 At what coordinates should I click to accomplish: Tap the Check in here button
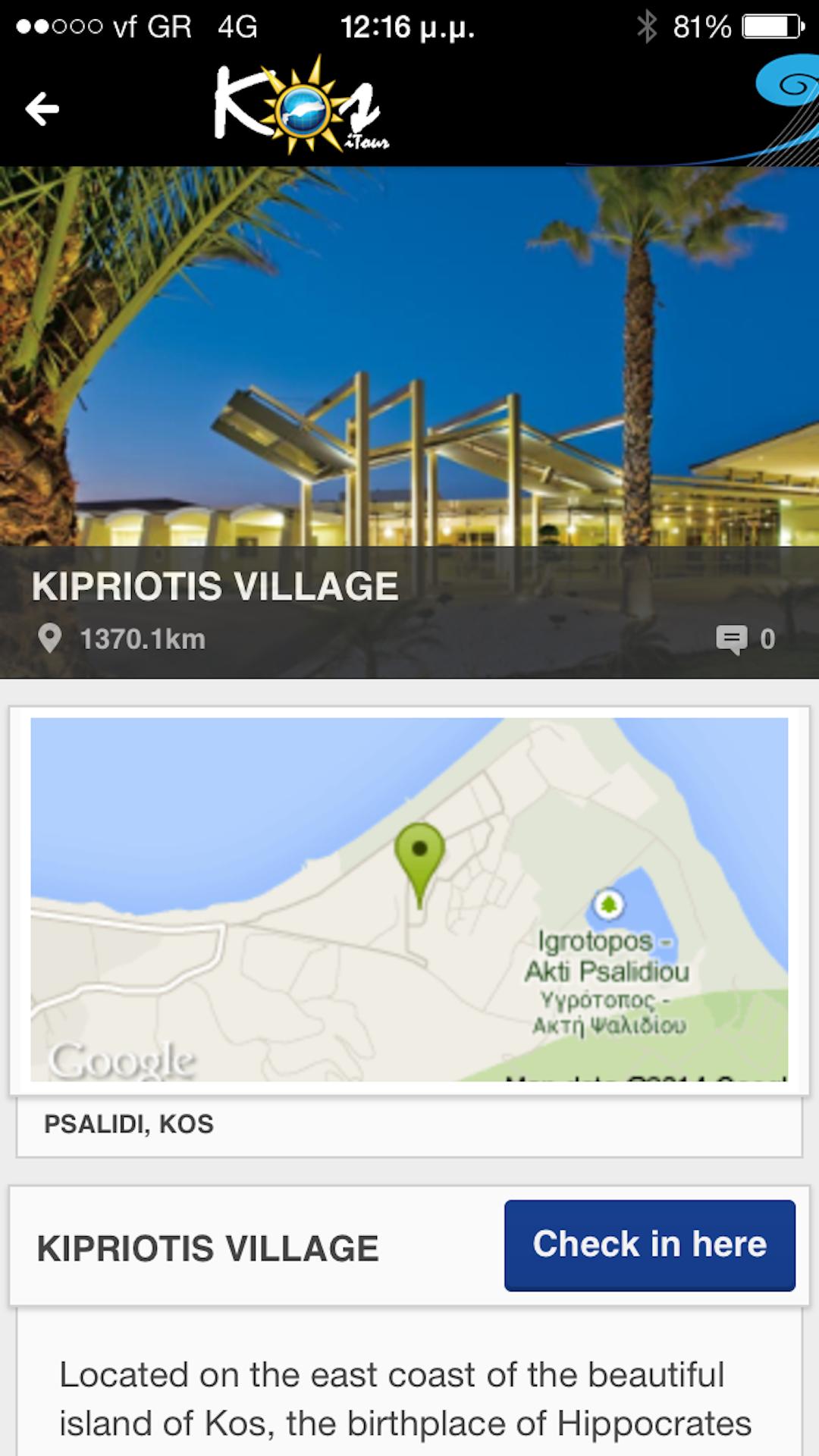pyautogui.click(x=649, y=1245)
